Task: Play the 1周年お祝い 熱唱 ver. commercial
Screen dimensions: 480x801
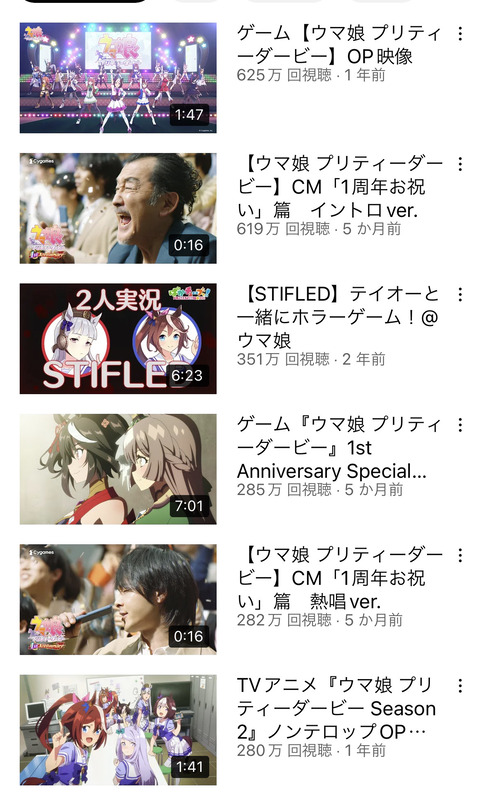Action: (x=118, y=599)
